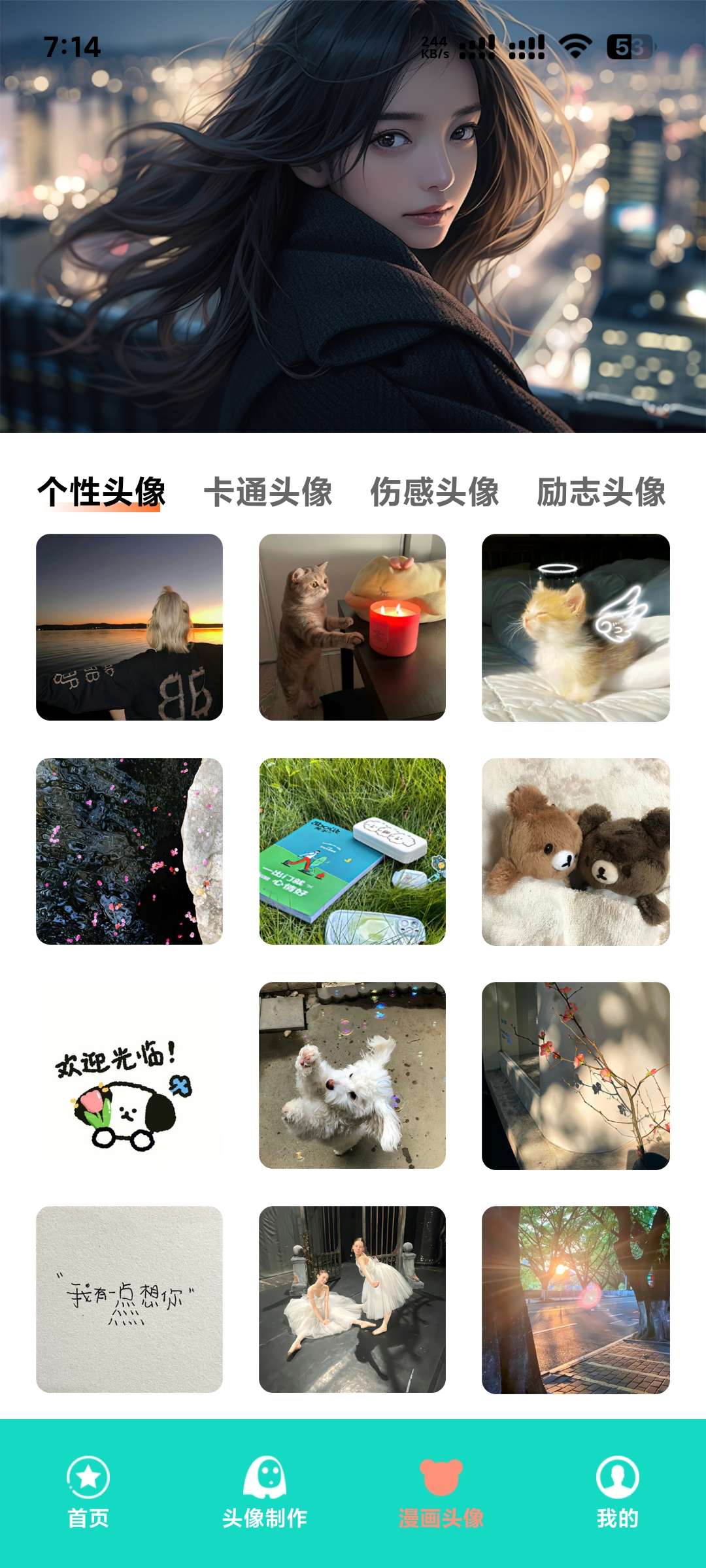Switch to the 卡通头像 tab
706x1568 pixels.
point(268,492)
